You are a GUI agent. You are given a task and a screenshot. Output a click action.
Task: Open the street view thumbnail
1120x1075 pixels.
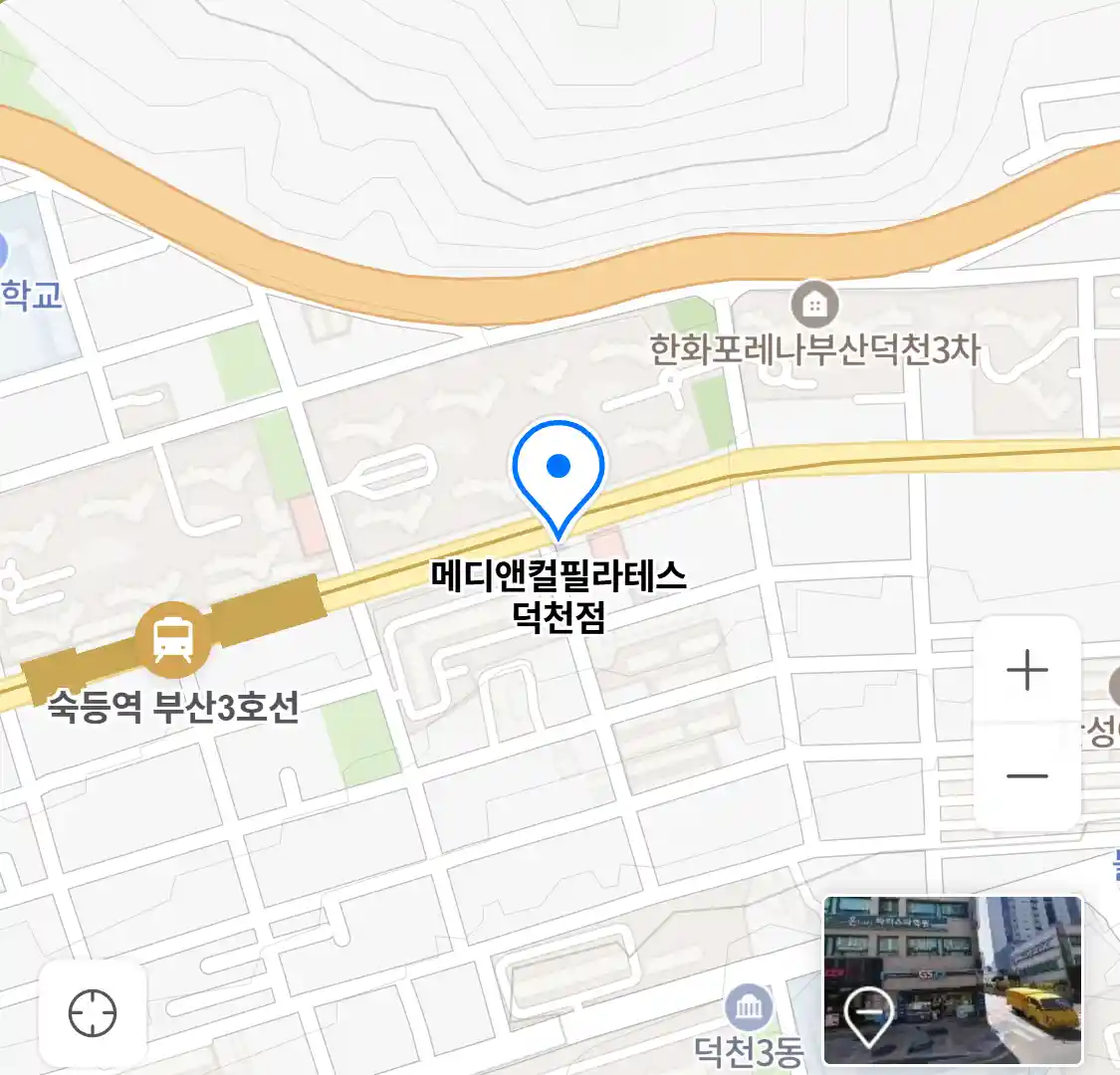953,980
